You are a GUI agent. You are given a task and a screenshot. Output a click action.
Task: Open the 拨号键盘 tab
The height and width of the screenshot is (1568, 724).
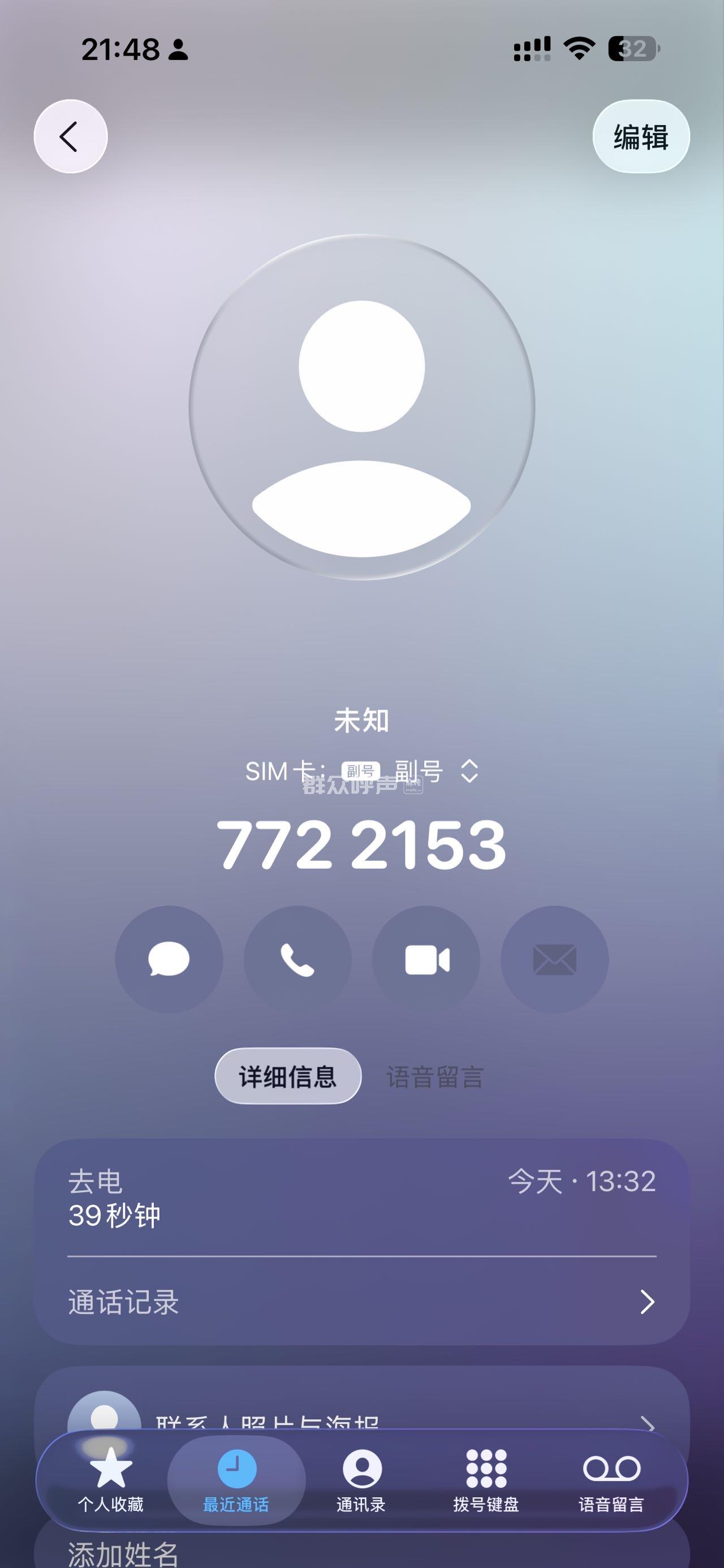[x=486, y=1480]
